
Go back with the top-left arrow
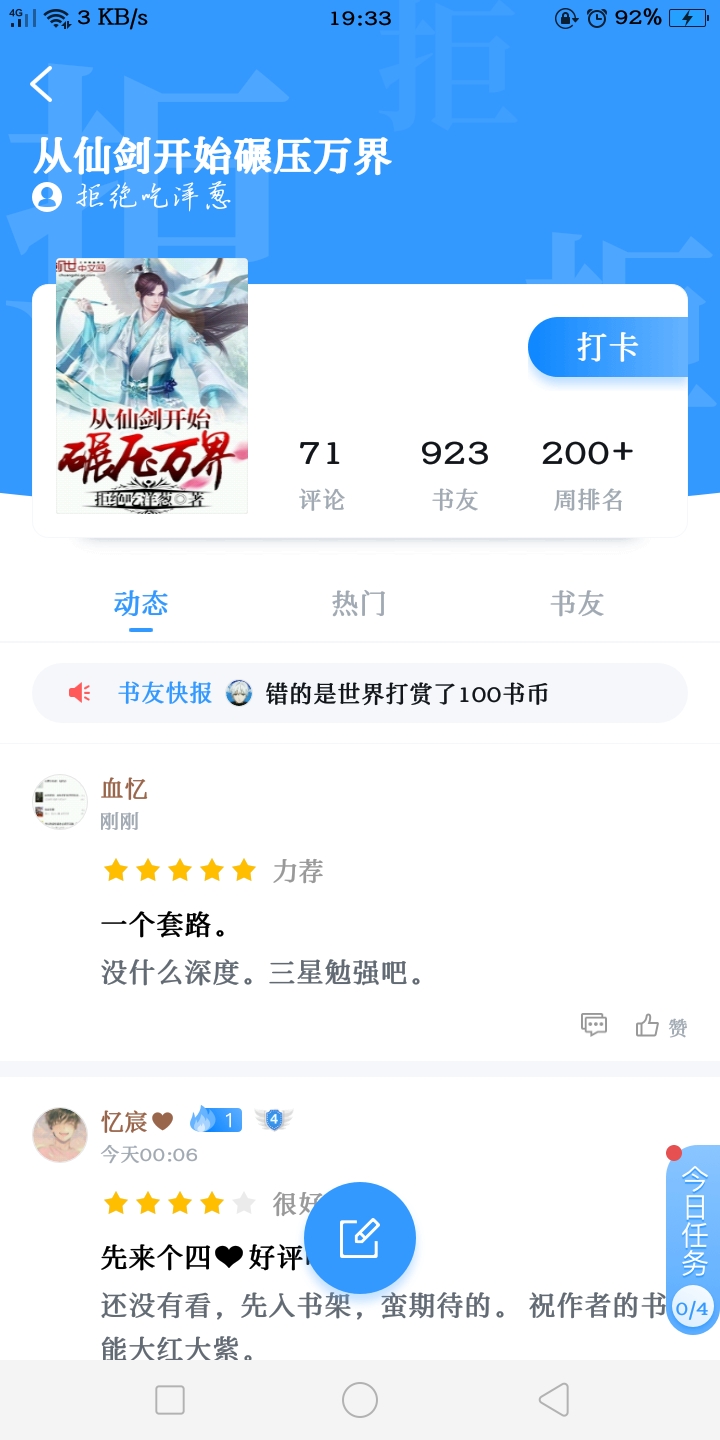click(x=41, y=85)
